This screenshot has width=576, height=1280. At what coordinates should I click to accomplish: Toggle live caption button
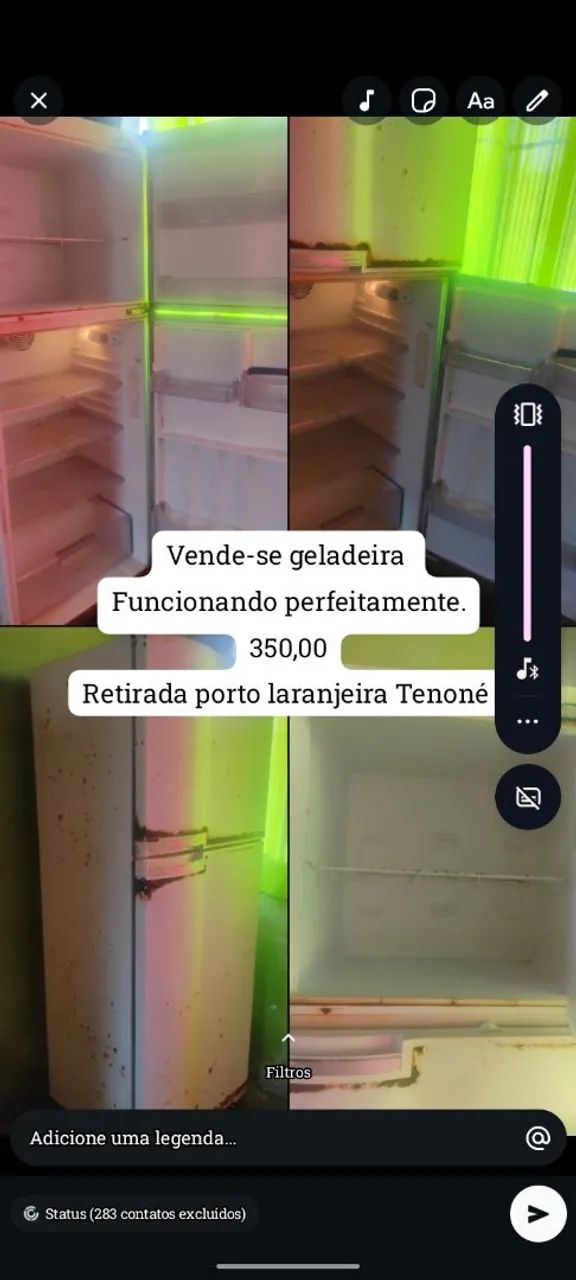pyautogui.click(x=528, y=797)
